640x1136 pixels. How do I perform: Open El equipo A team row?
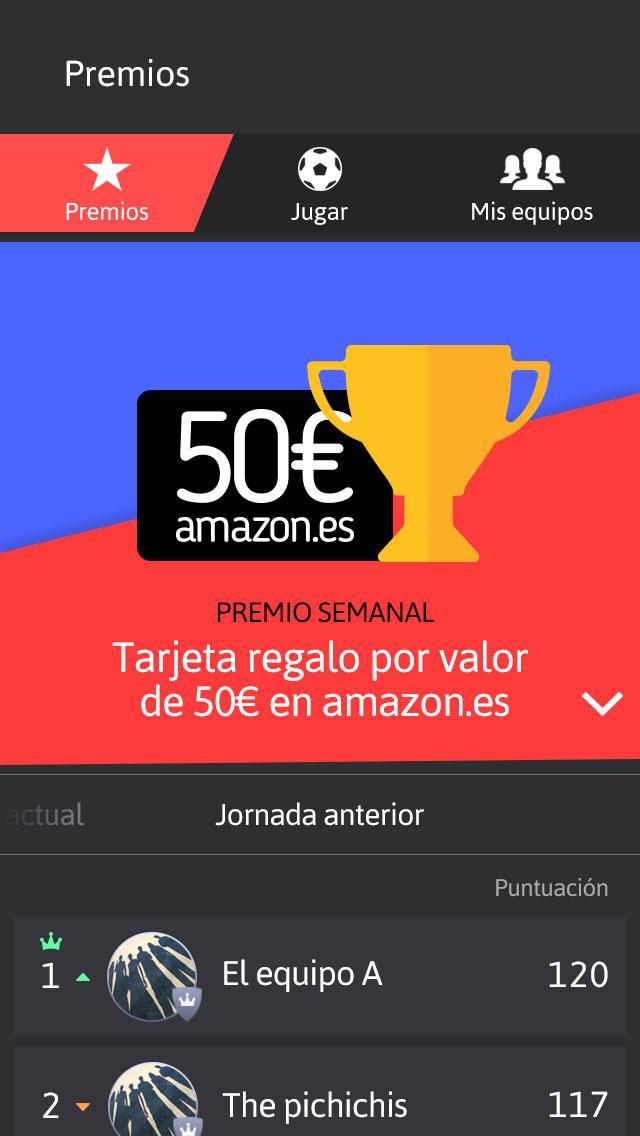pyautogui.click(x=320, y=975)
